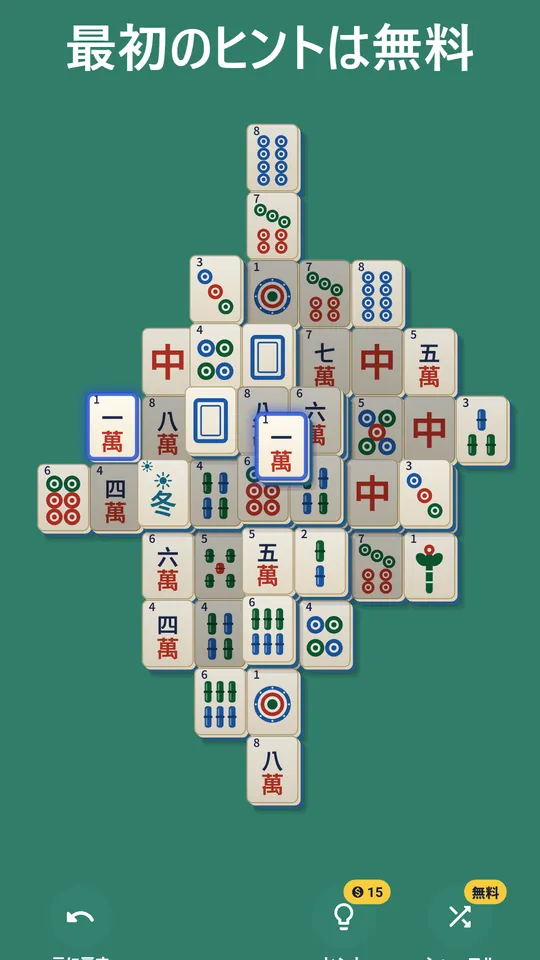The height and width of the screenshot is (960, 540).
Task: Shuffle the tiles with the free shuffle button
Action: pyautogui.click(x=459, y=917)
